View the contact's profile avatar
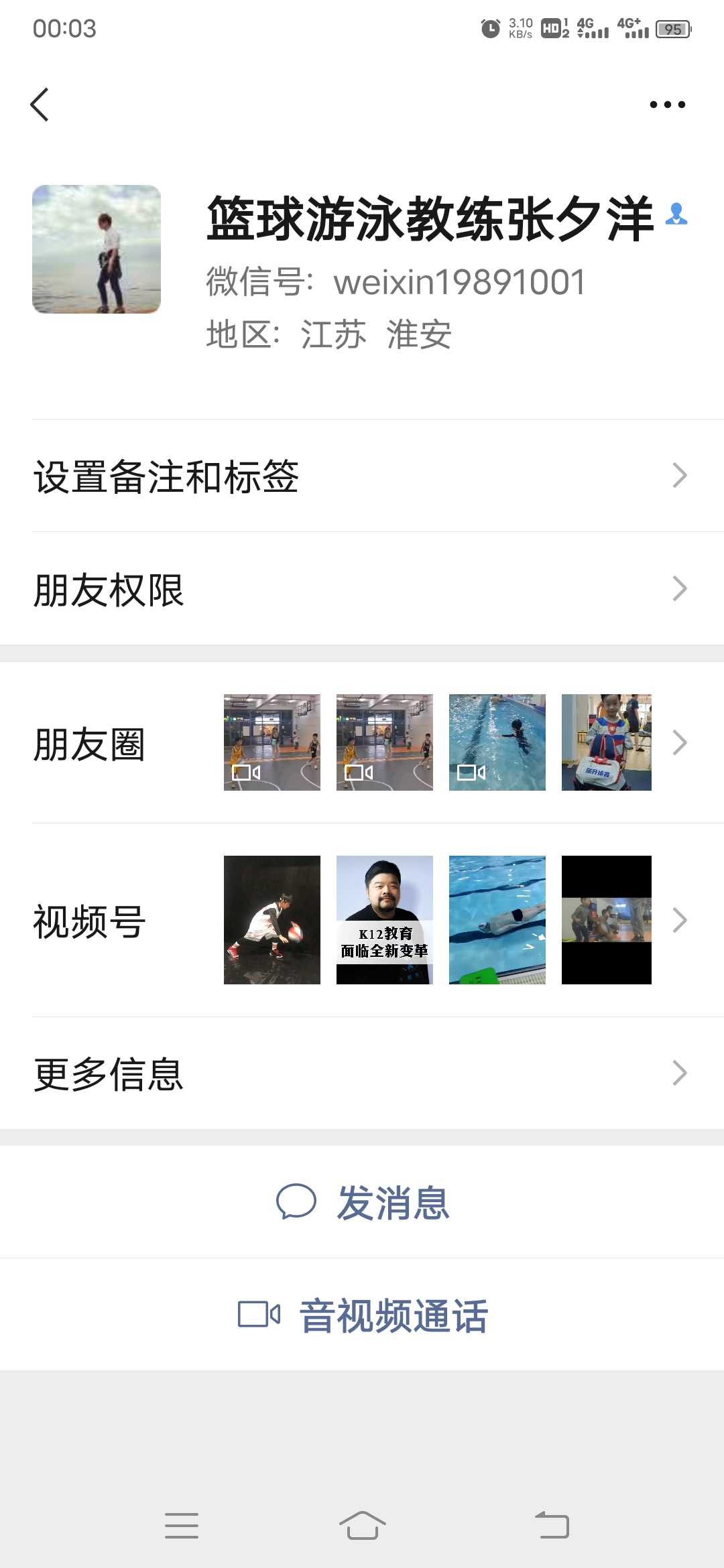 tap(97, 249)
